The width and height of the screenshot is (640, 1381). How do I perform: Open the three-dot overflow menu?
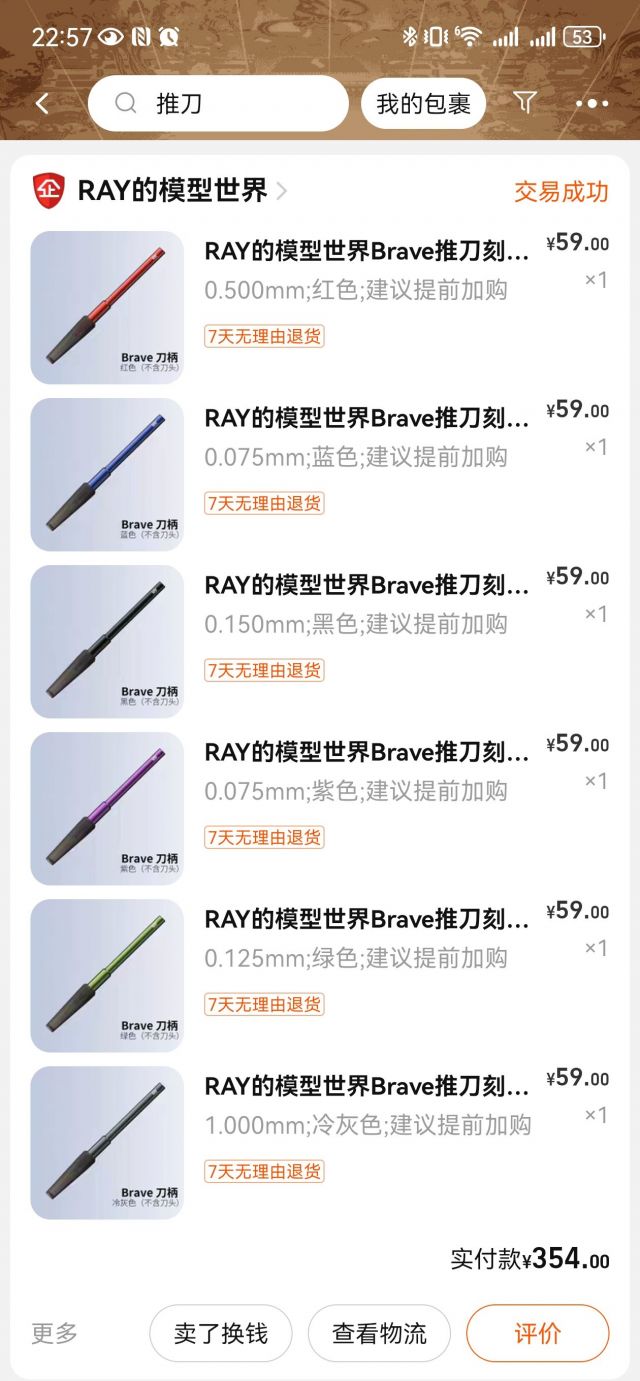coord(592,103)
